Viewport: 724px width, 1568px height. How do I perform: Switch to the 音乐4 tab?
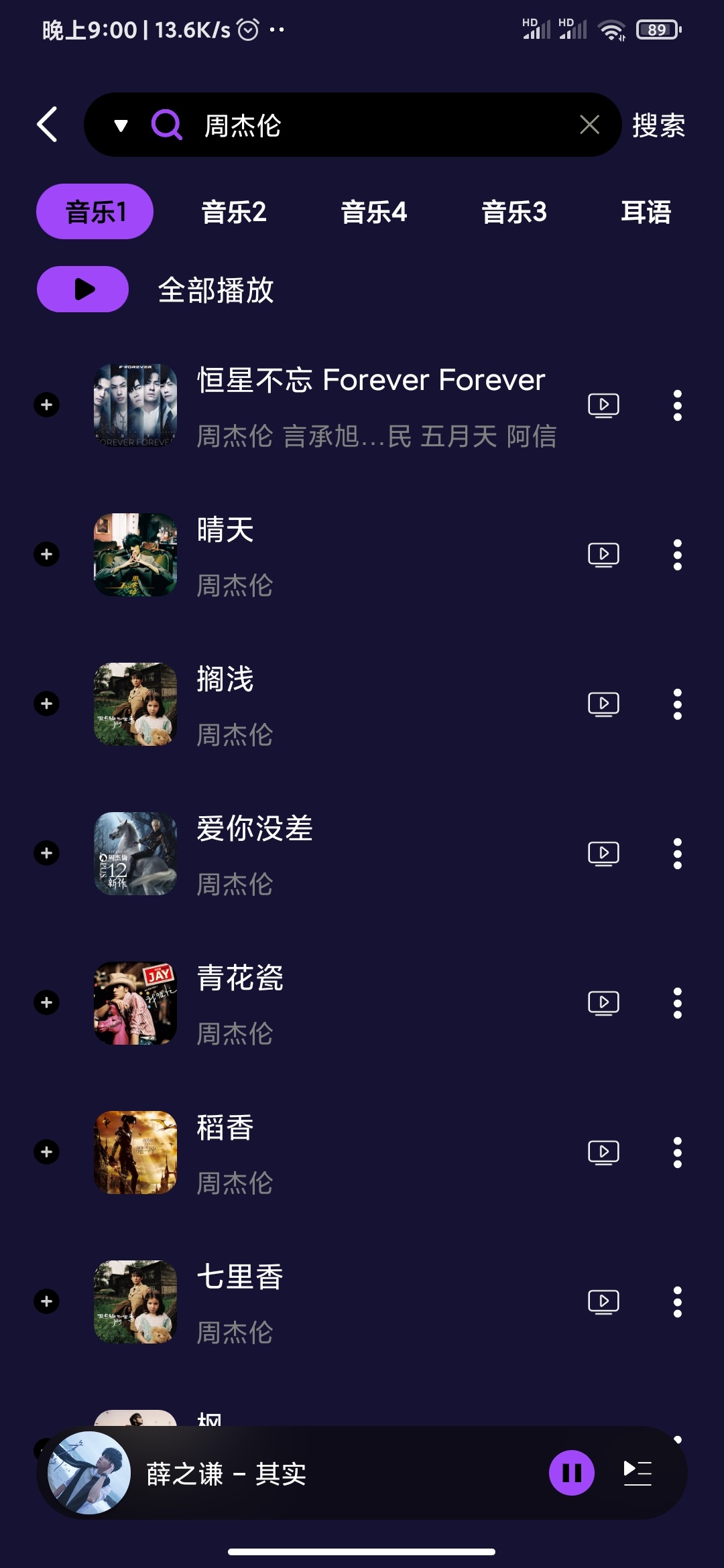pos(374,212)
